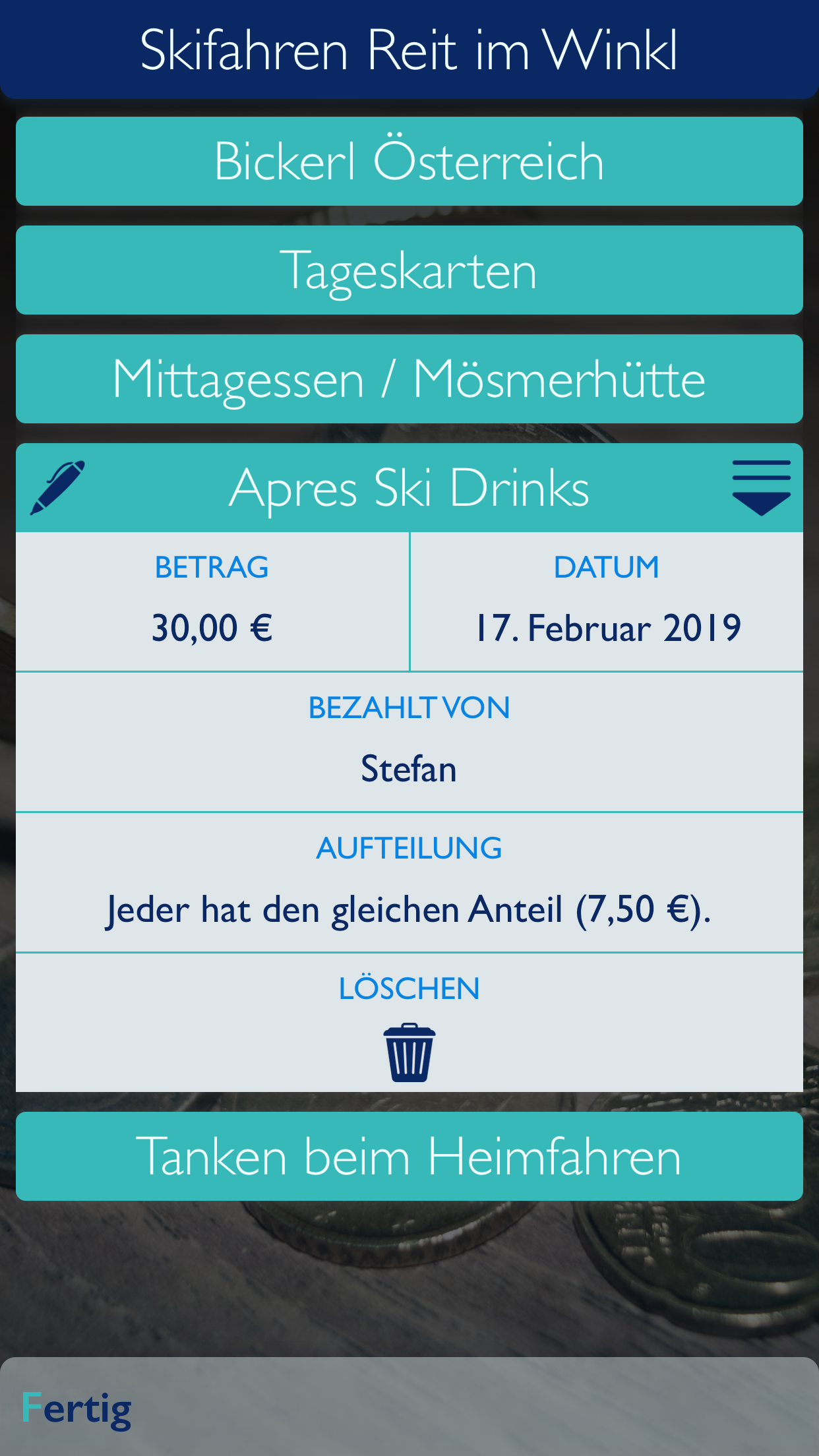Change the date 17. Februar 2019
Image resolution: width=819 pixels, height=1456 pixels.
click(607, 602)
